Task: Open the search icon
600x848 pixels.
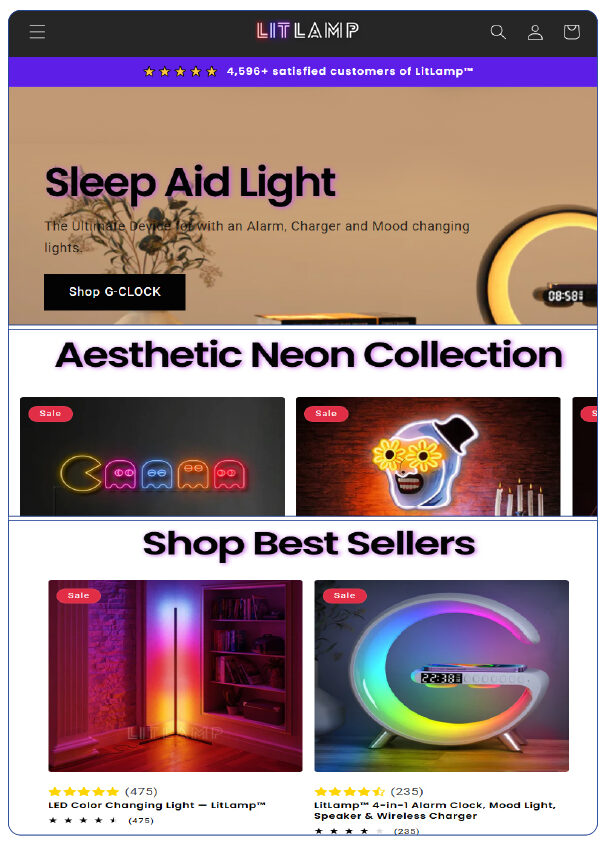Action: click(498, 32)
